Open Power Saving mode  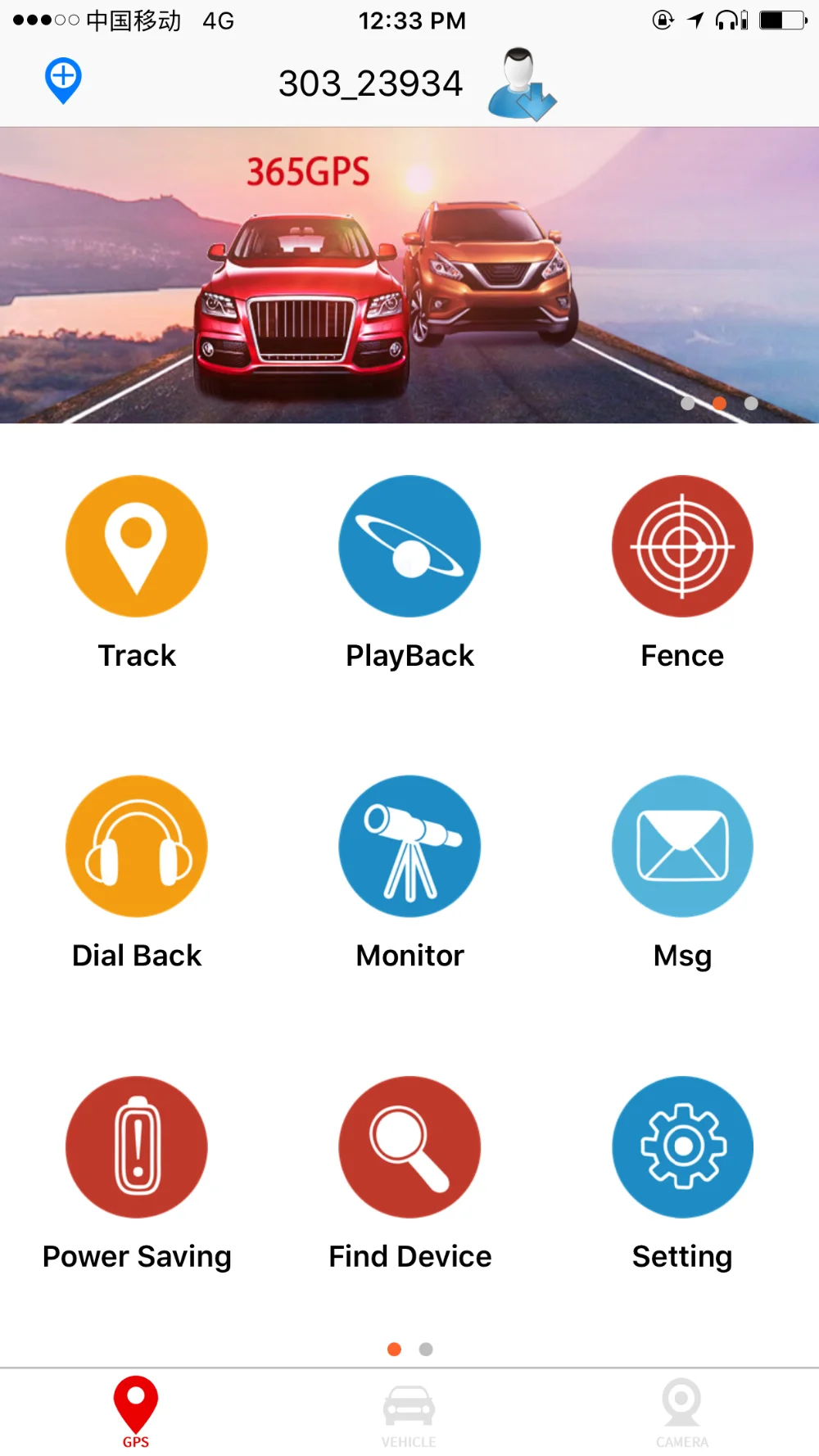(x=137, y=1146)
